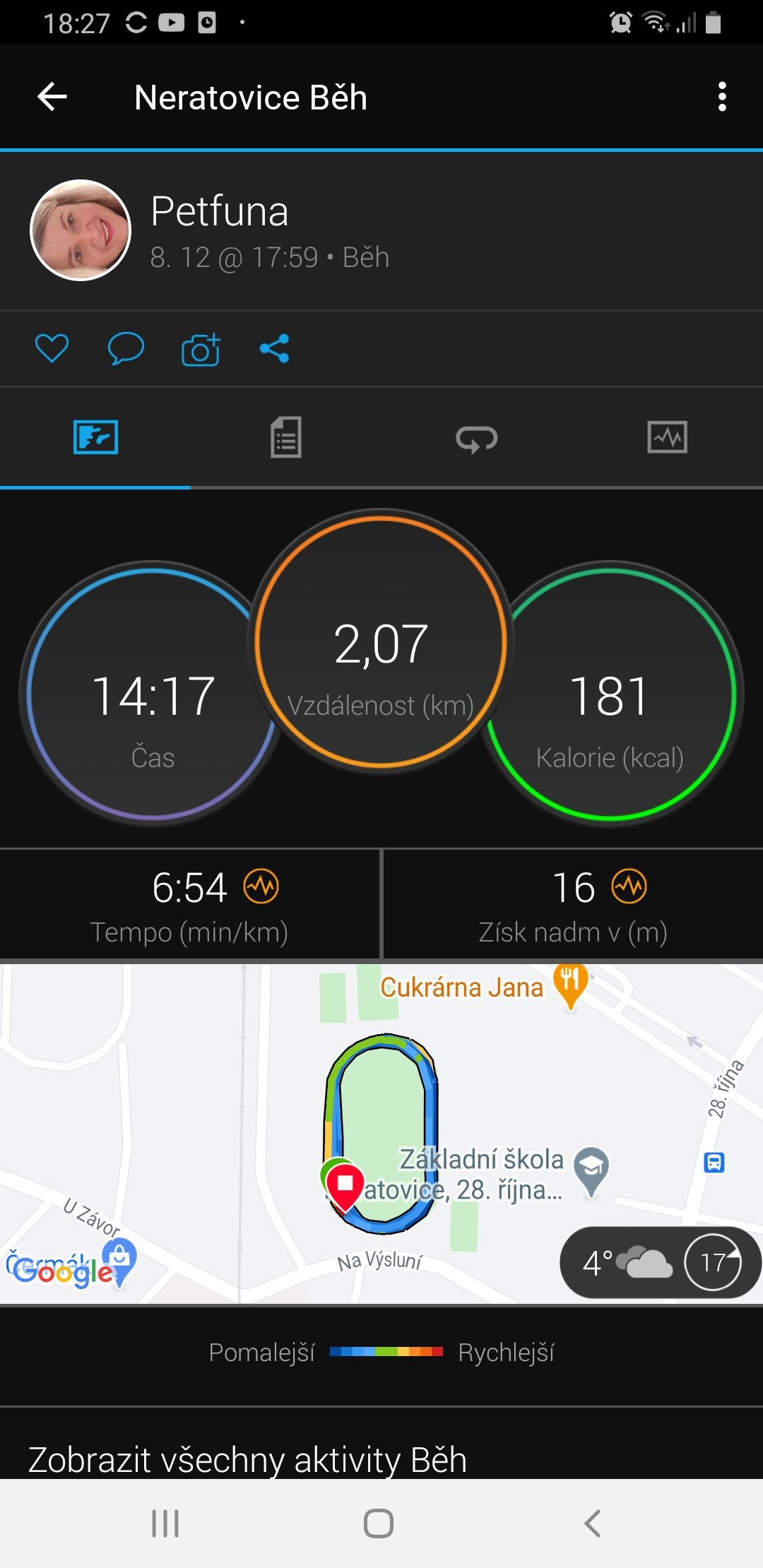Switch to the charts tab
The width and height of the screenshot is (763, 1568).
[668, 437]
